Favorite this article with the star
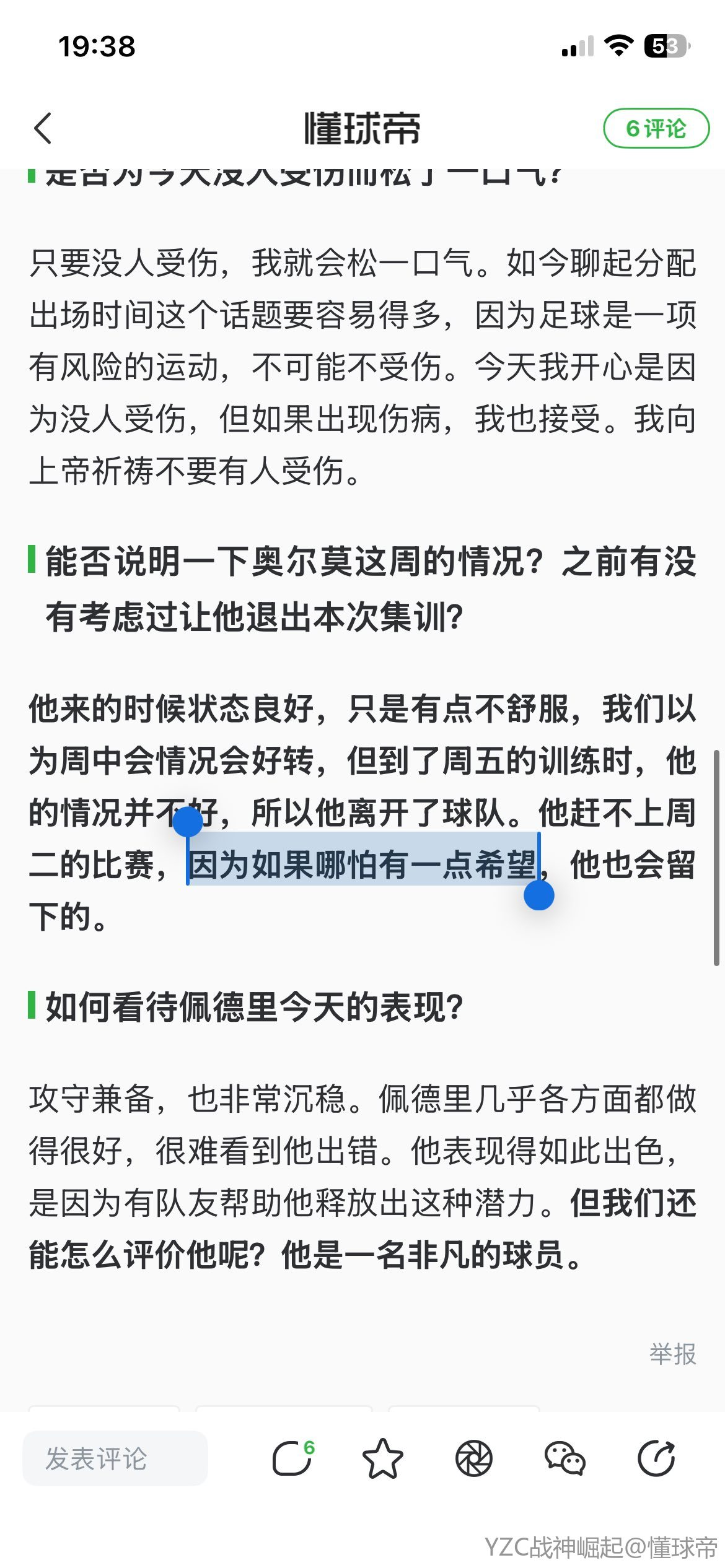 pos(382,1458)
